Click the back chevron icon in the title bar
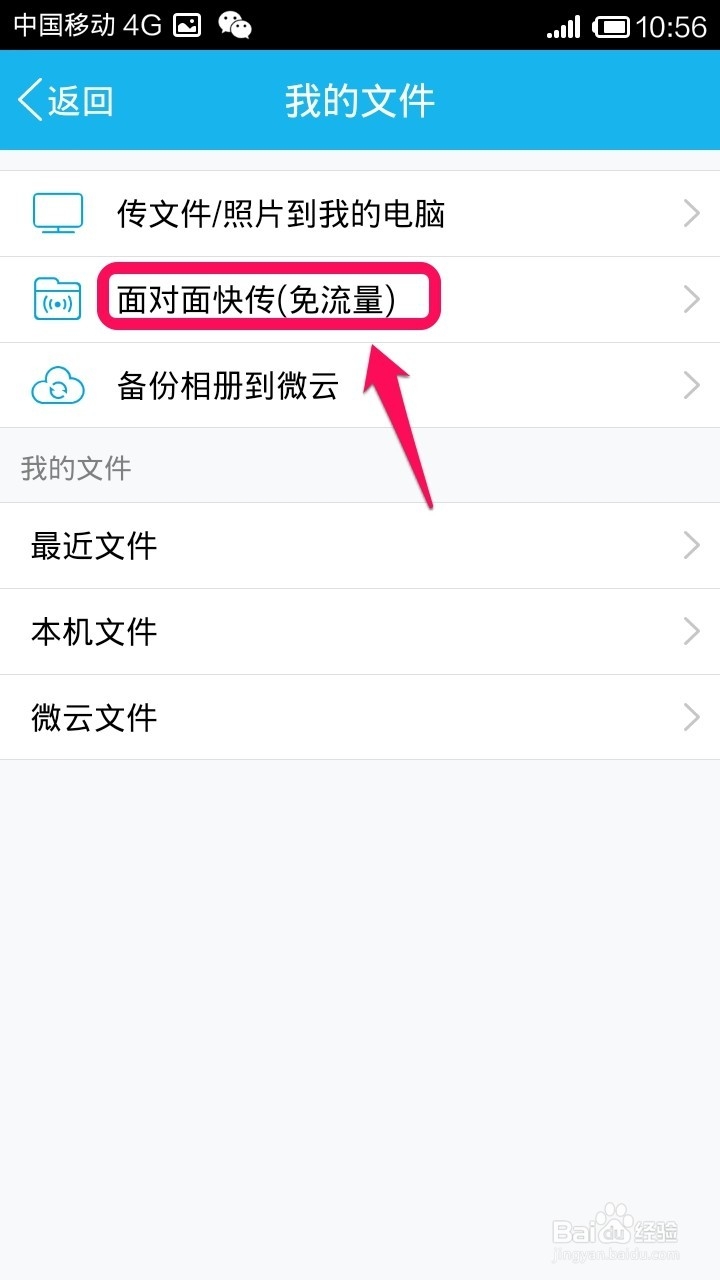Screen dimensions: 720x1280 pyautogui.click(x=28, y=100)
